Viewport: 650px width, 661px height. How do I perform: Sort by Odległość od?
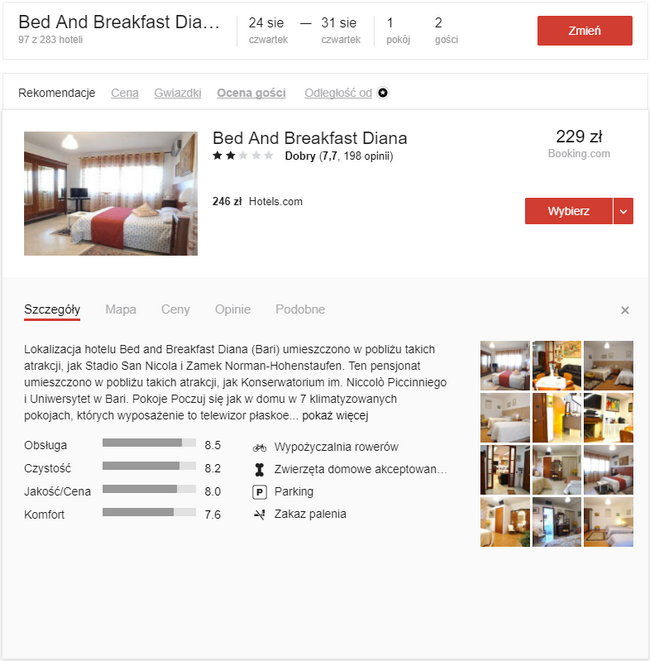click(338, 93)
